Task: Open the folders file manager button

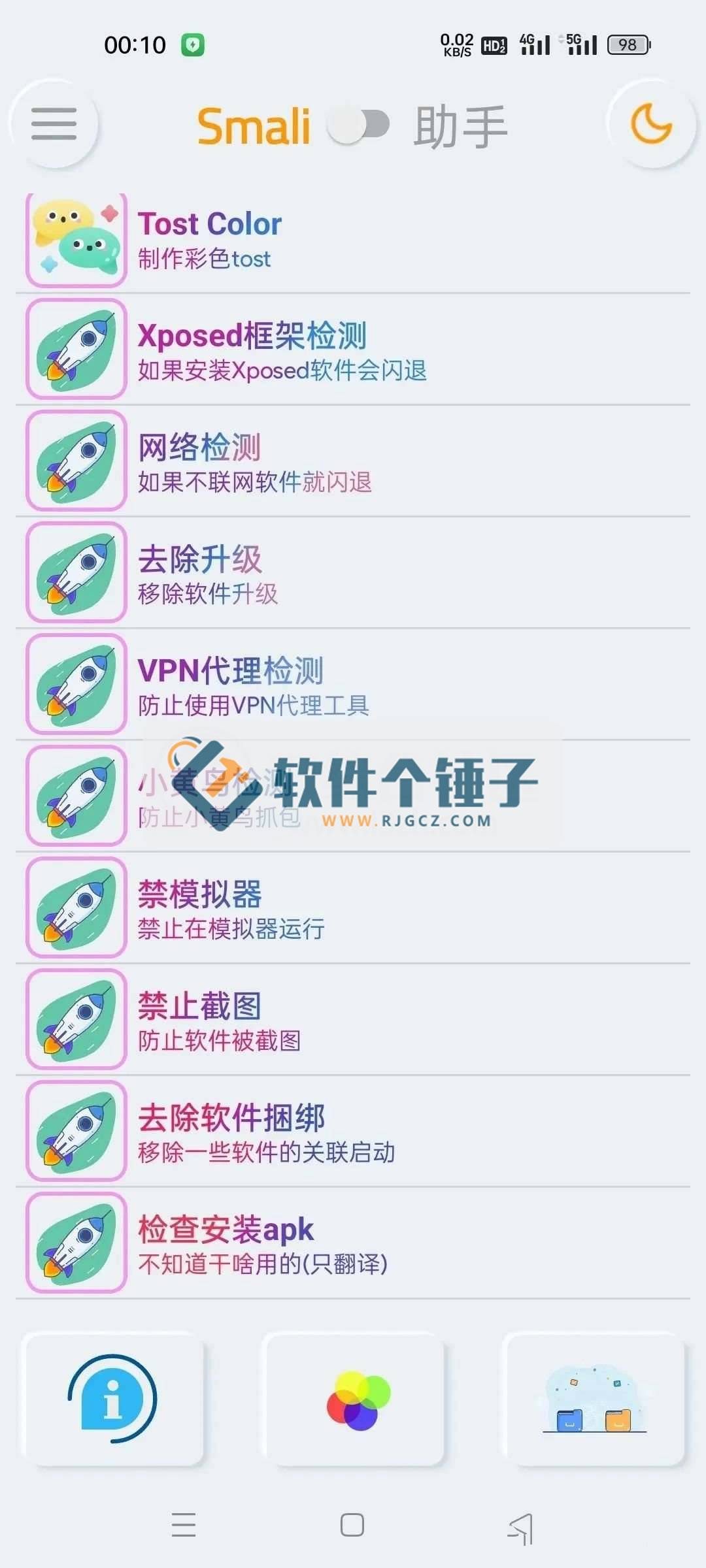Action: (x=594, y=1399)
